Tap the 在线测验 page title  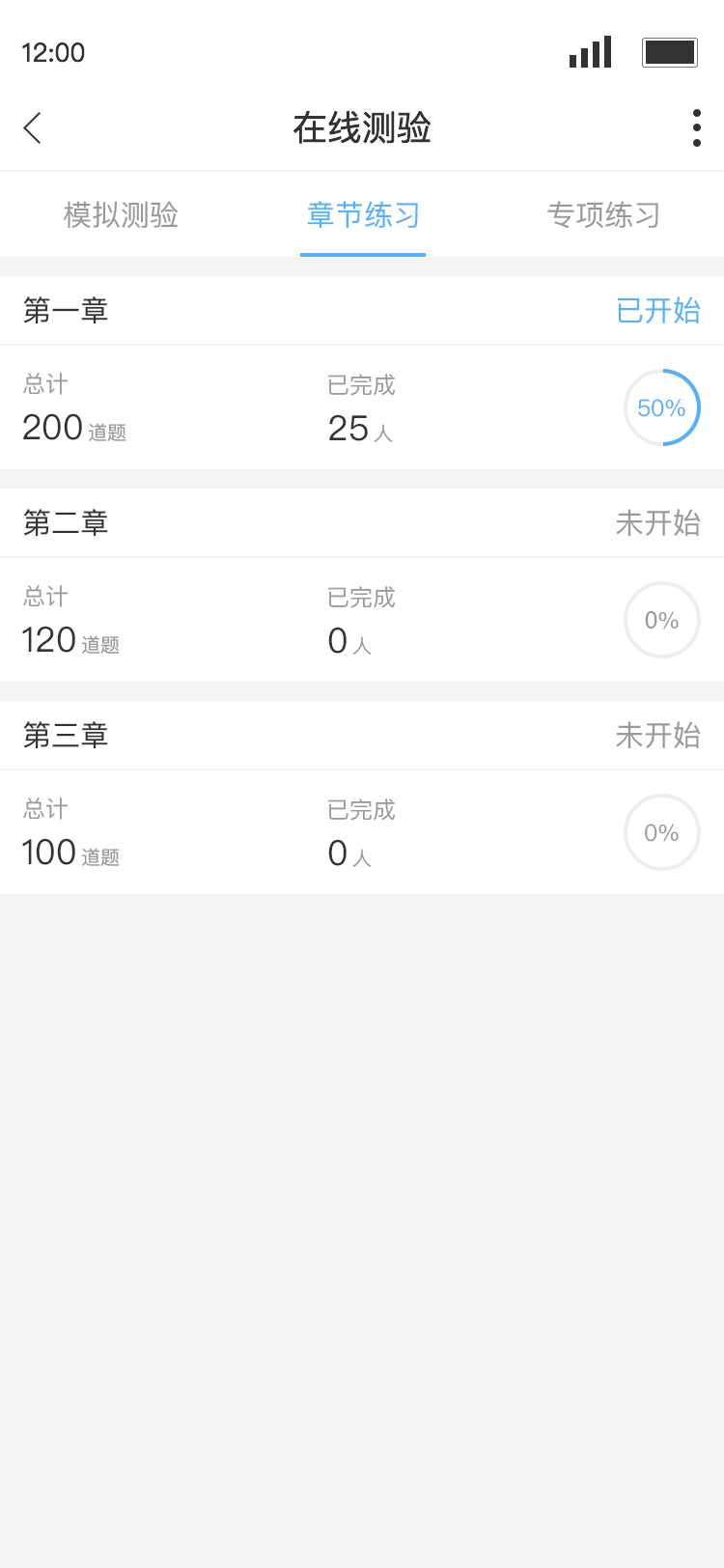[x=362, y=126]
